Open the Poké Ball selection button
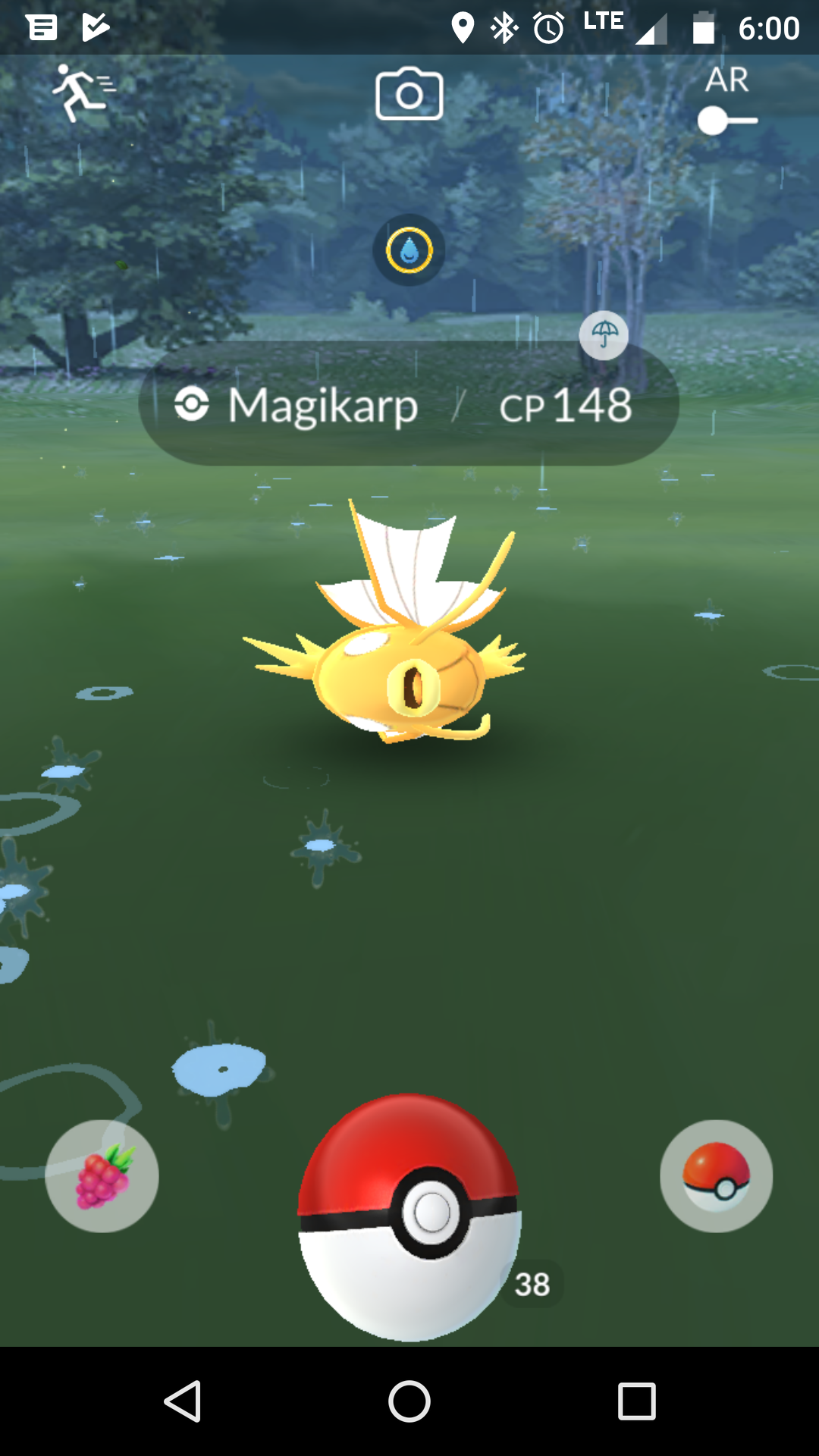 717,1176
